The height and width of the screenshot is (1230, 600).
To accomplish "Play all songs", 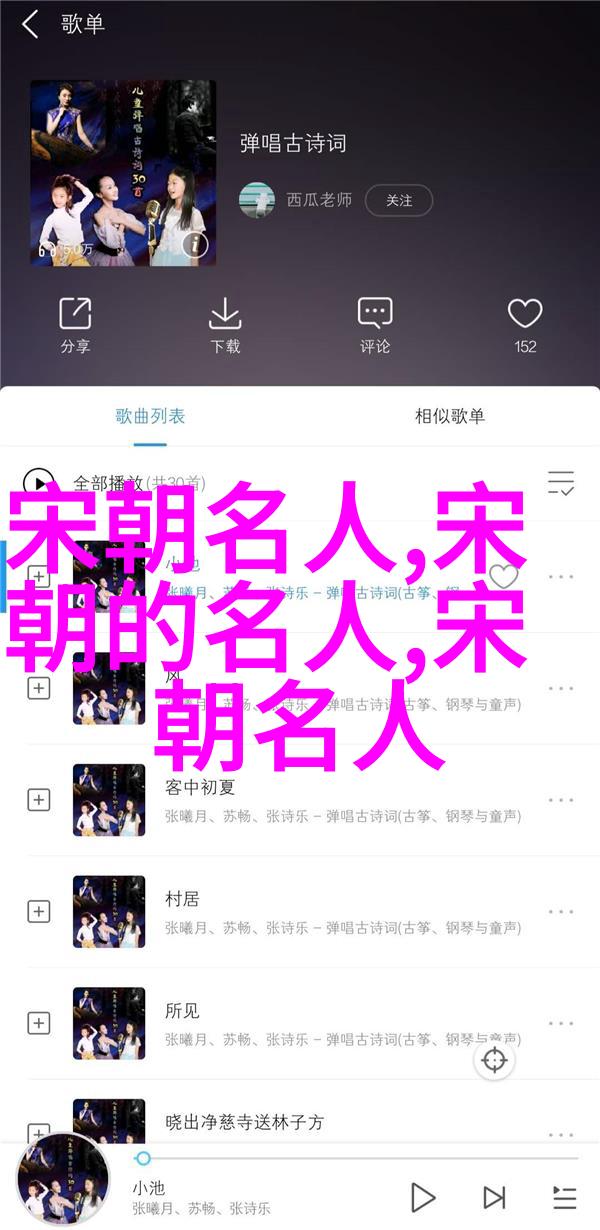I will [39, 483].
